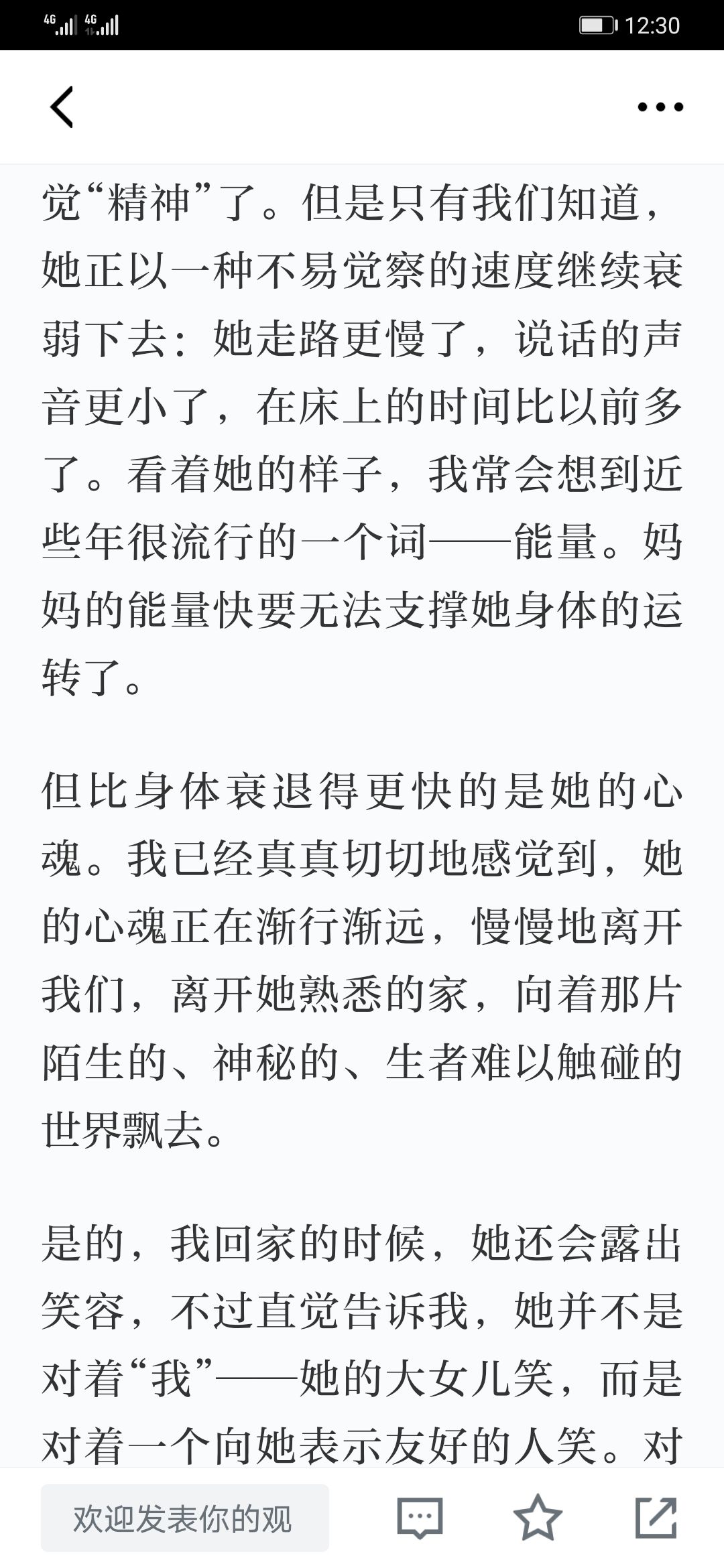Open the comments bubble icon
Screen dimensions: 724x1568
coord(420,1518)
